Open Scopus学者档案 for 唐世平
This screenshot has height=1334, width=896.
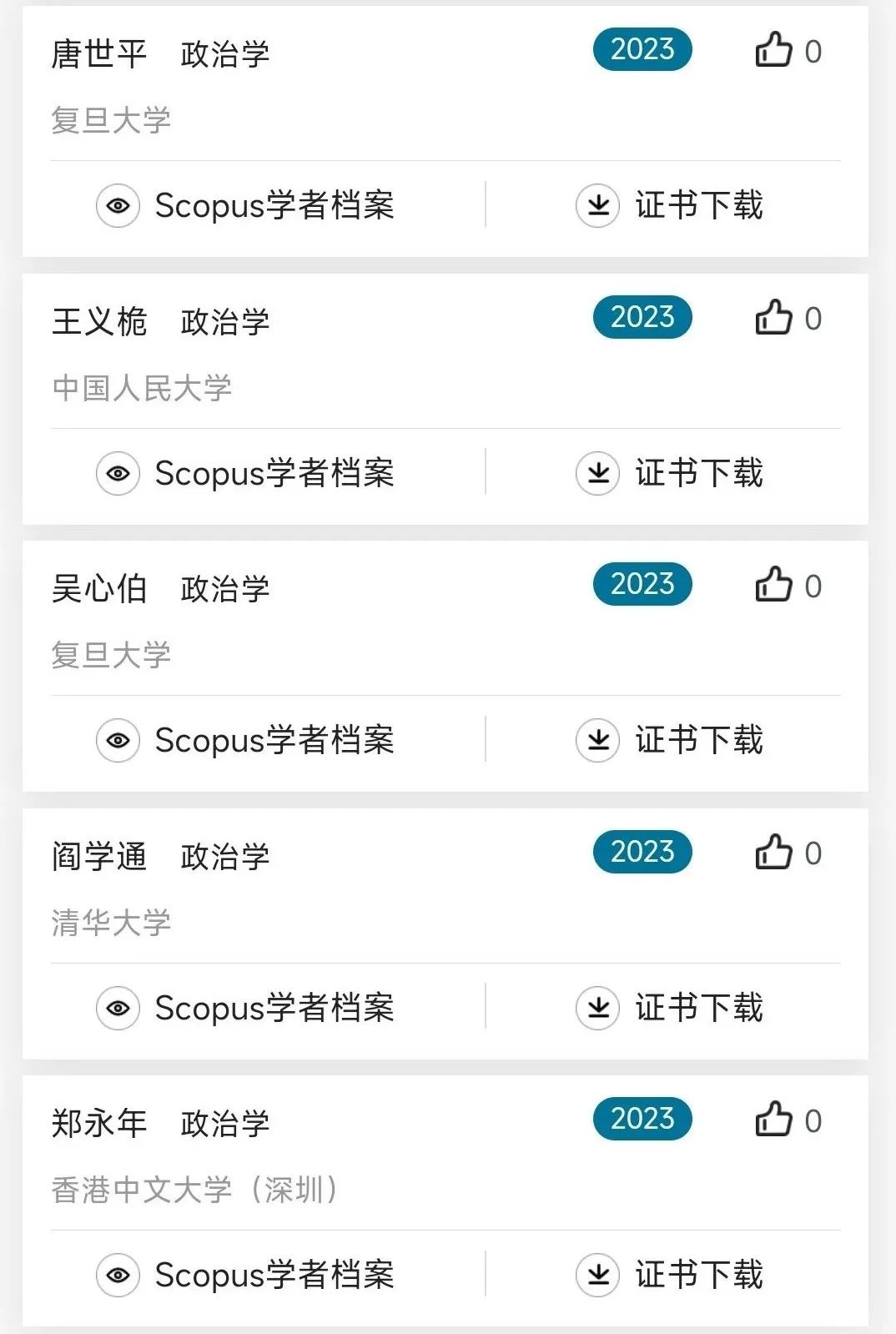pos(246,205)
